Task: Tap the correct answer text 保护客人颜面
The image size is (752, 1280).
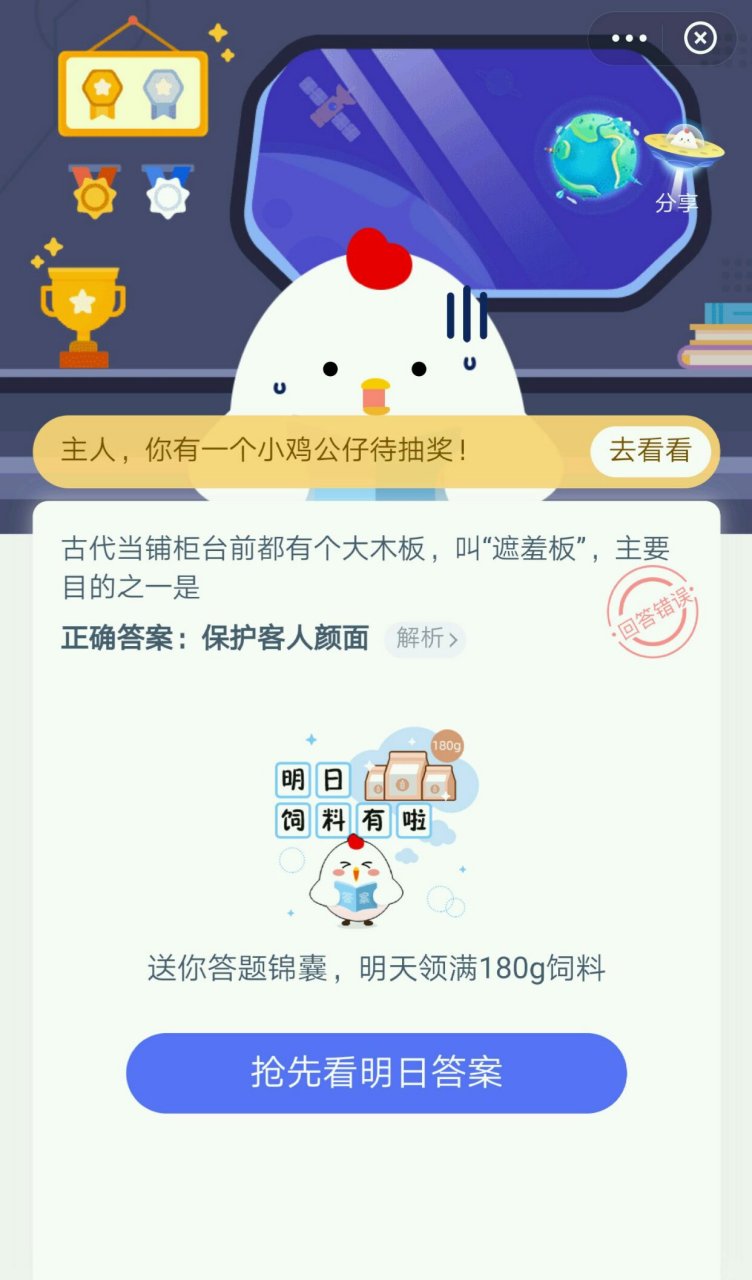Action: point(286,637)
